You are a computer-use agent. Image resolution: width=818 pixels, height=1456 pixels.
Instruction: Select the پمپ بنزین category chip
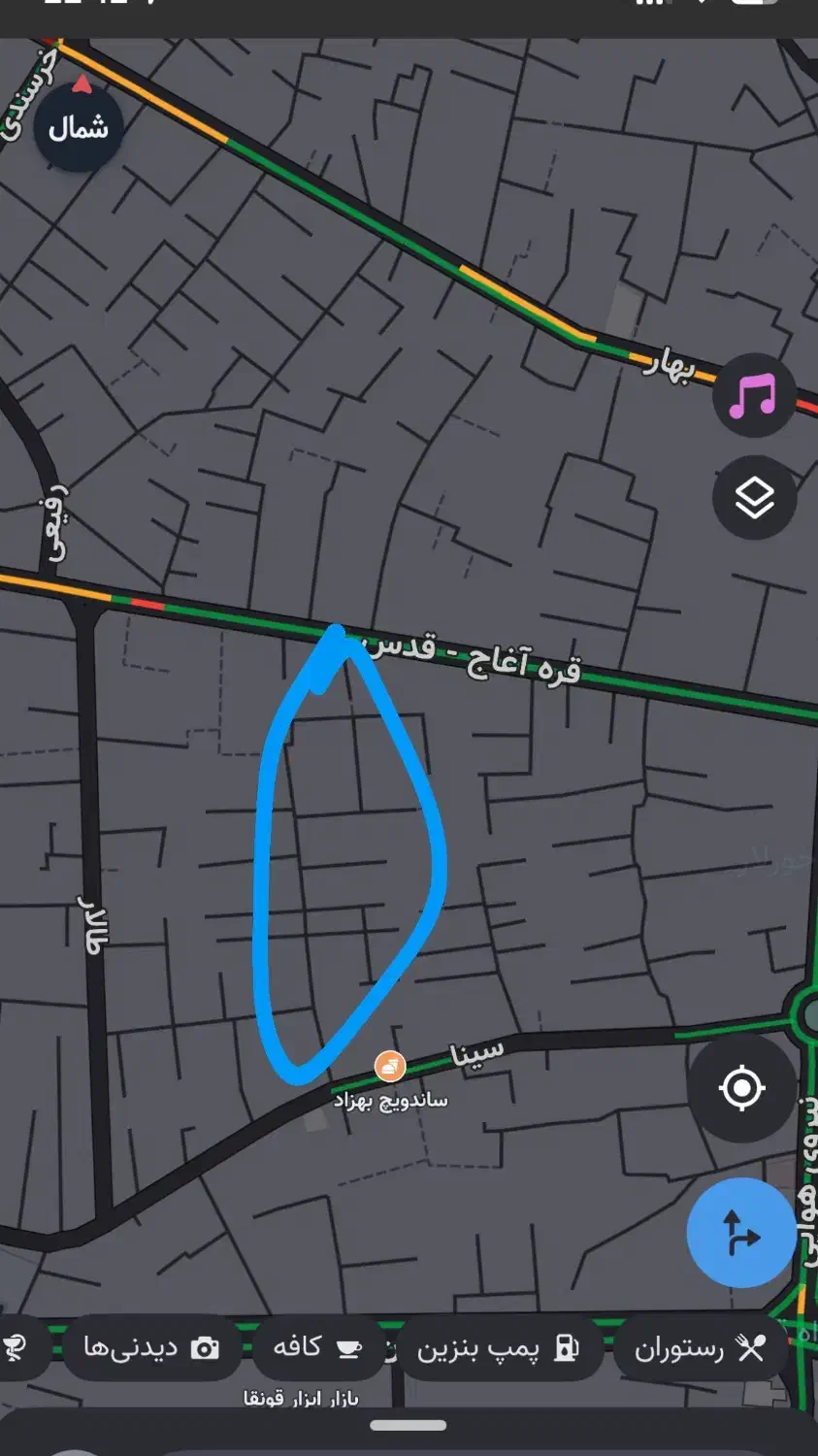500,1348
